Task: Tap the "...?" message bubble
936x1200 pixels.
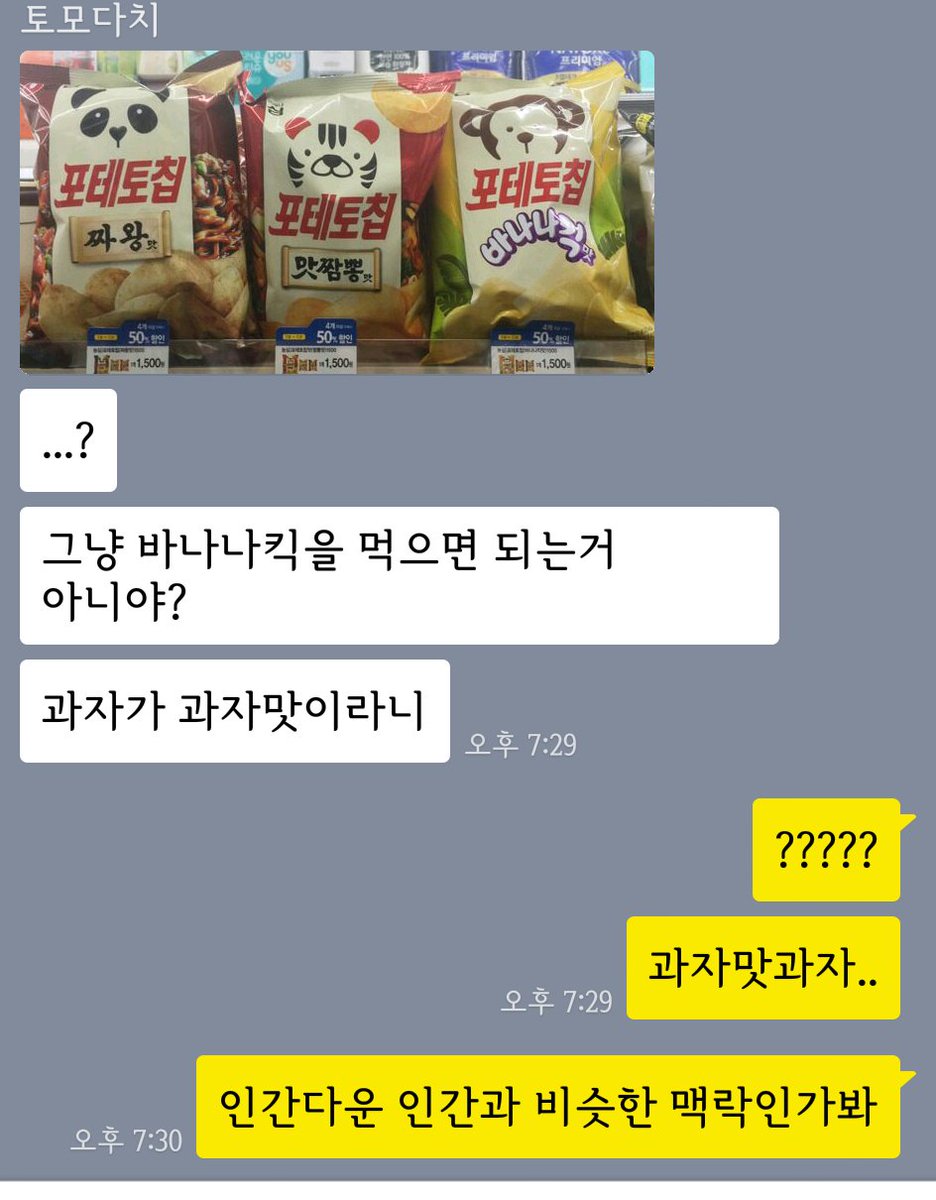Action: 67,441
